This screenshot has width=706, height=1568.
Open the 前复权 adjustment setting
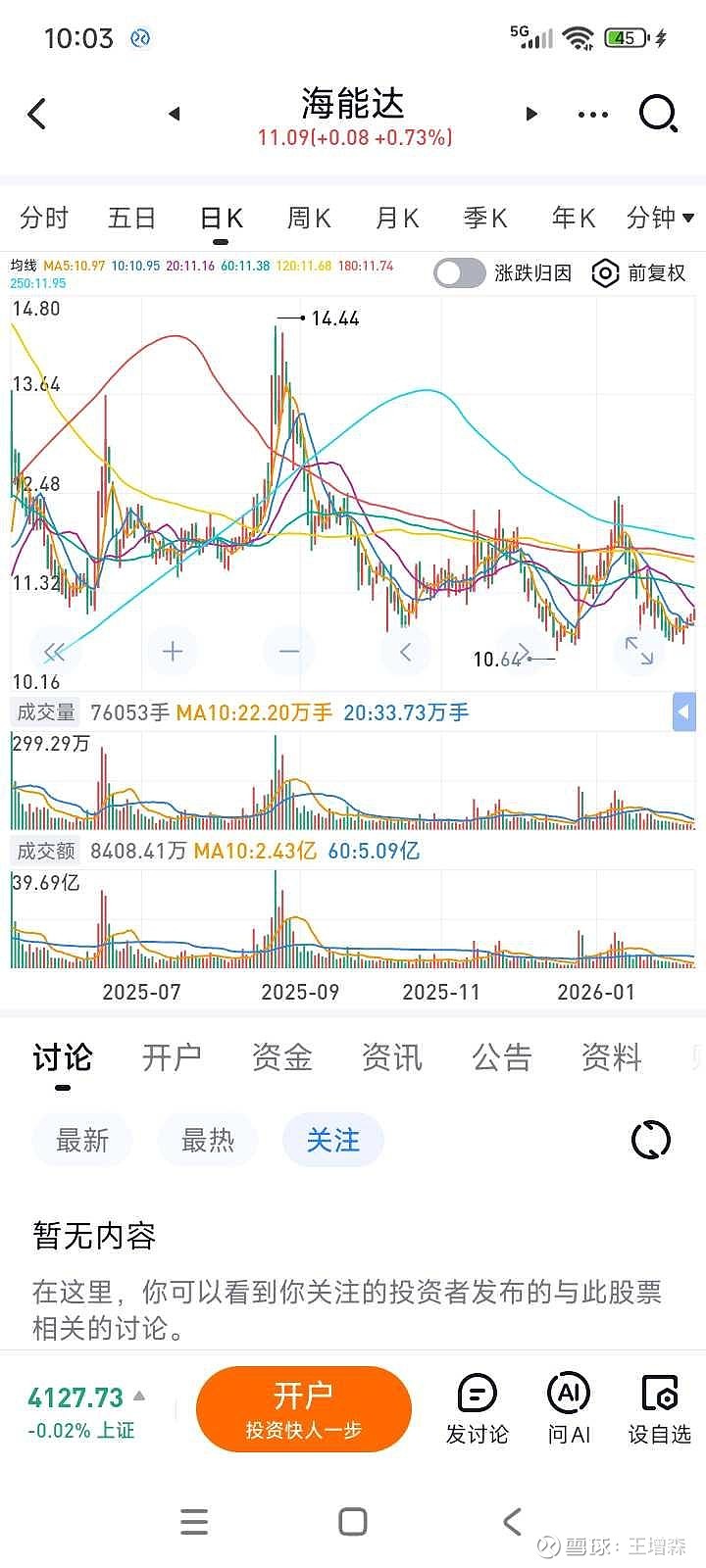tap(639, 272)
